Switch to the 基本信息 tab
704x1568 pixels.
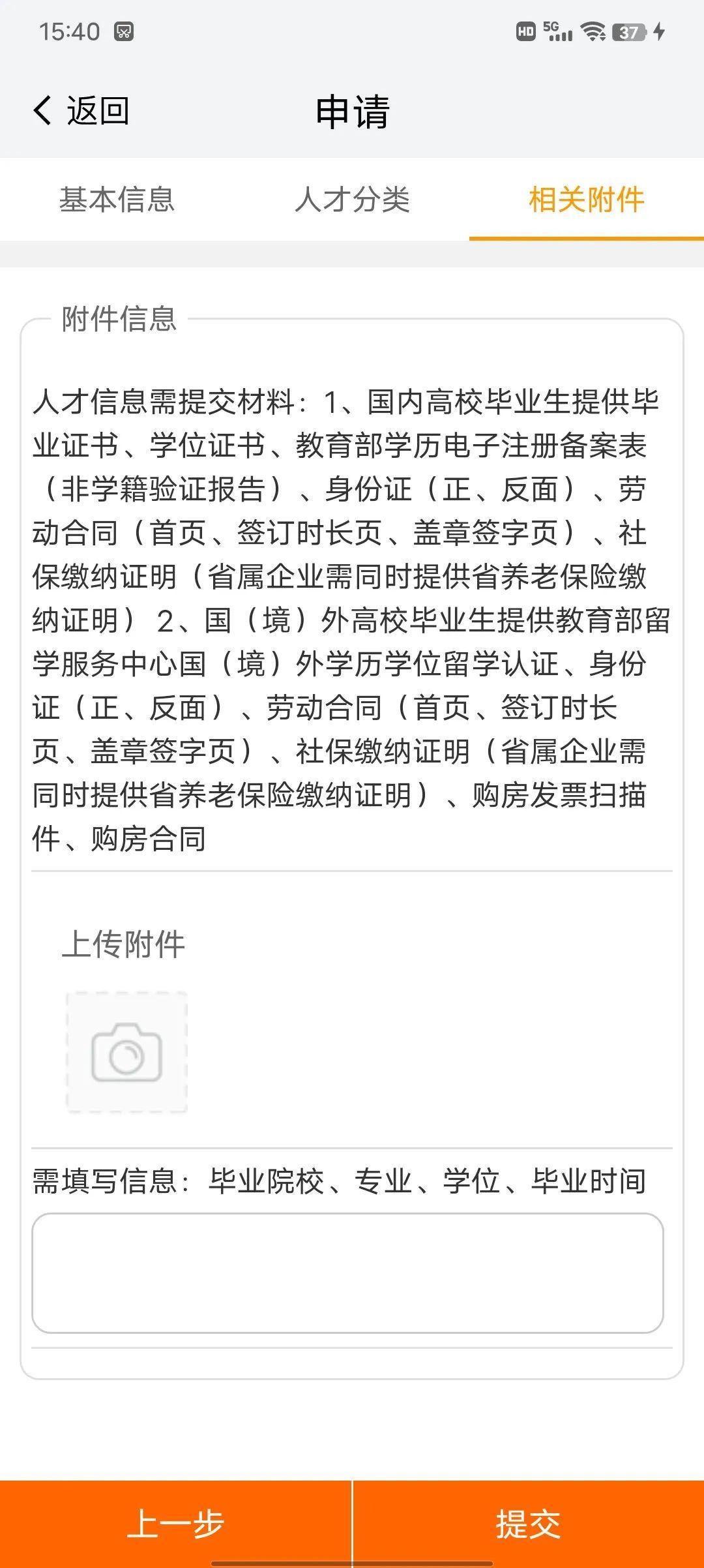pos(117,199)
